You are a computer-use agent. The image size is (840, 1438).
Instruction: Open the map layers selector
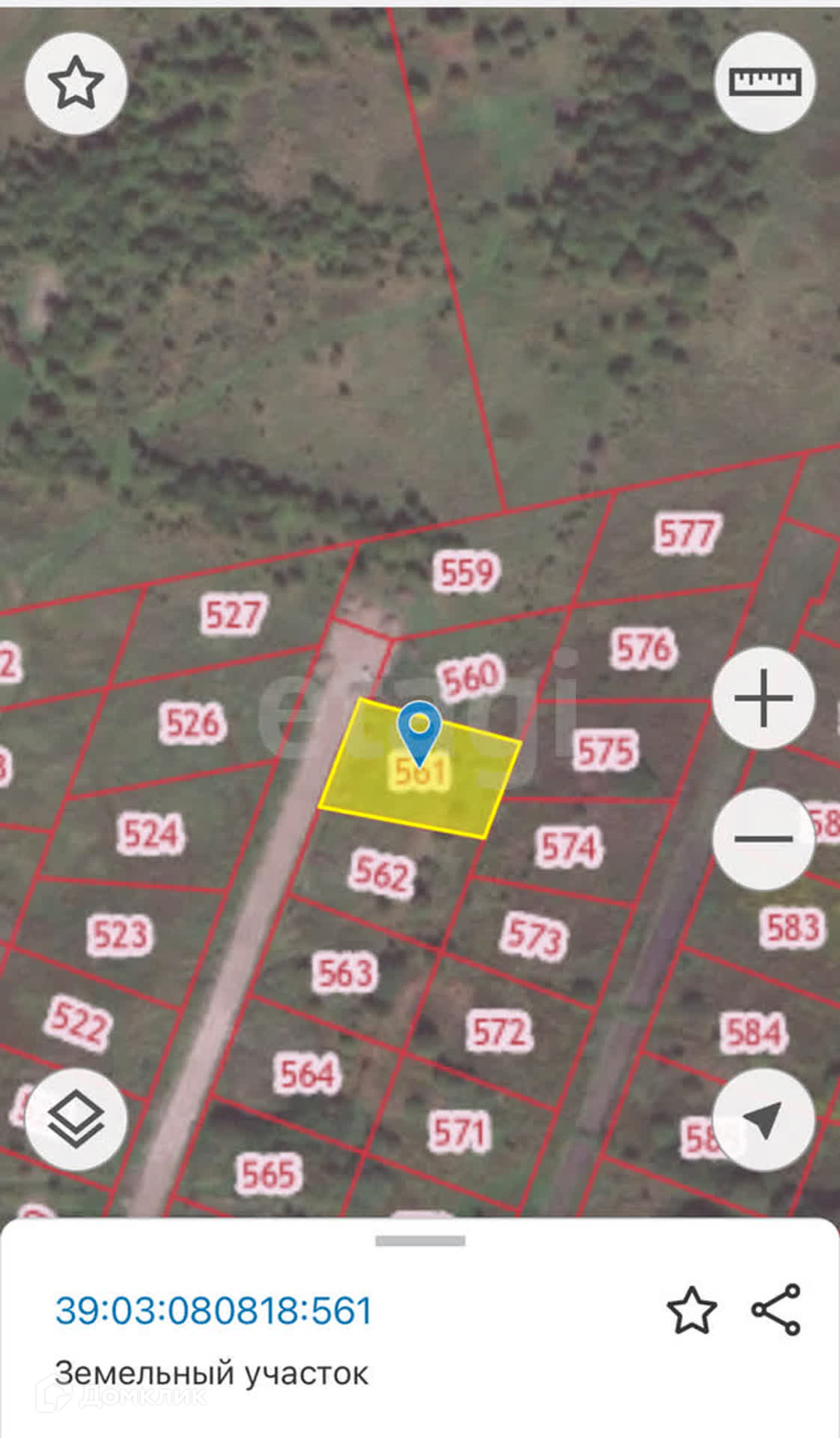pyautogui.click(x=76, y=1120)
